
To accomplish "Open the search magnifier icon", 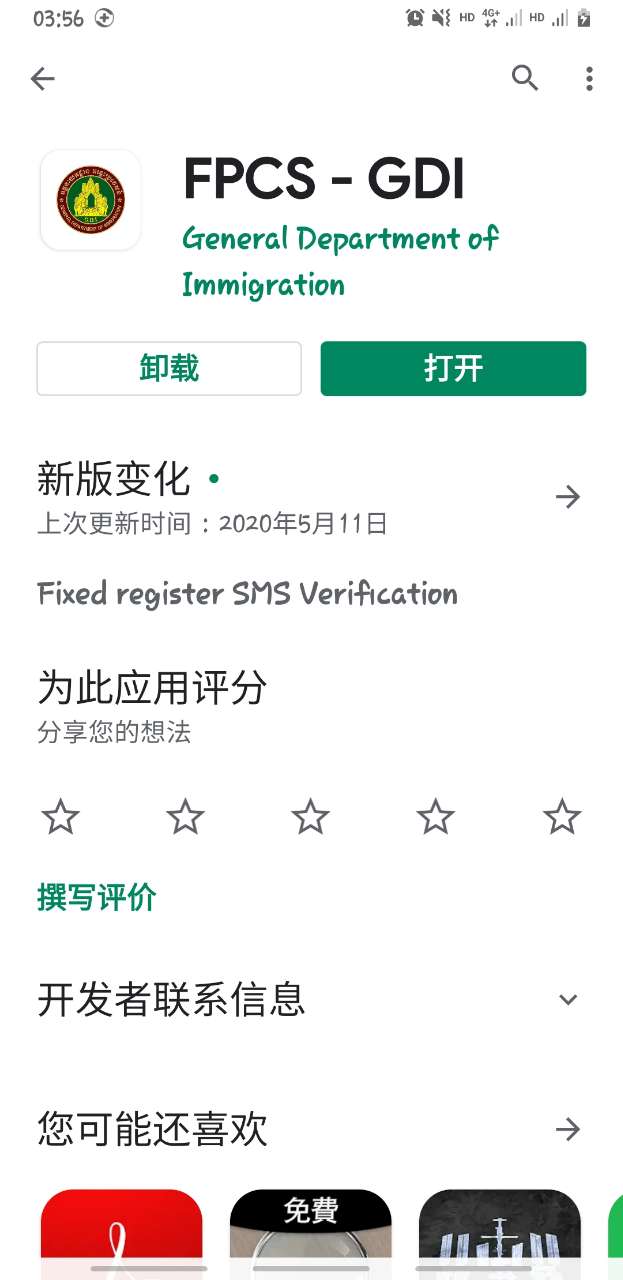I will [525, 78].
